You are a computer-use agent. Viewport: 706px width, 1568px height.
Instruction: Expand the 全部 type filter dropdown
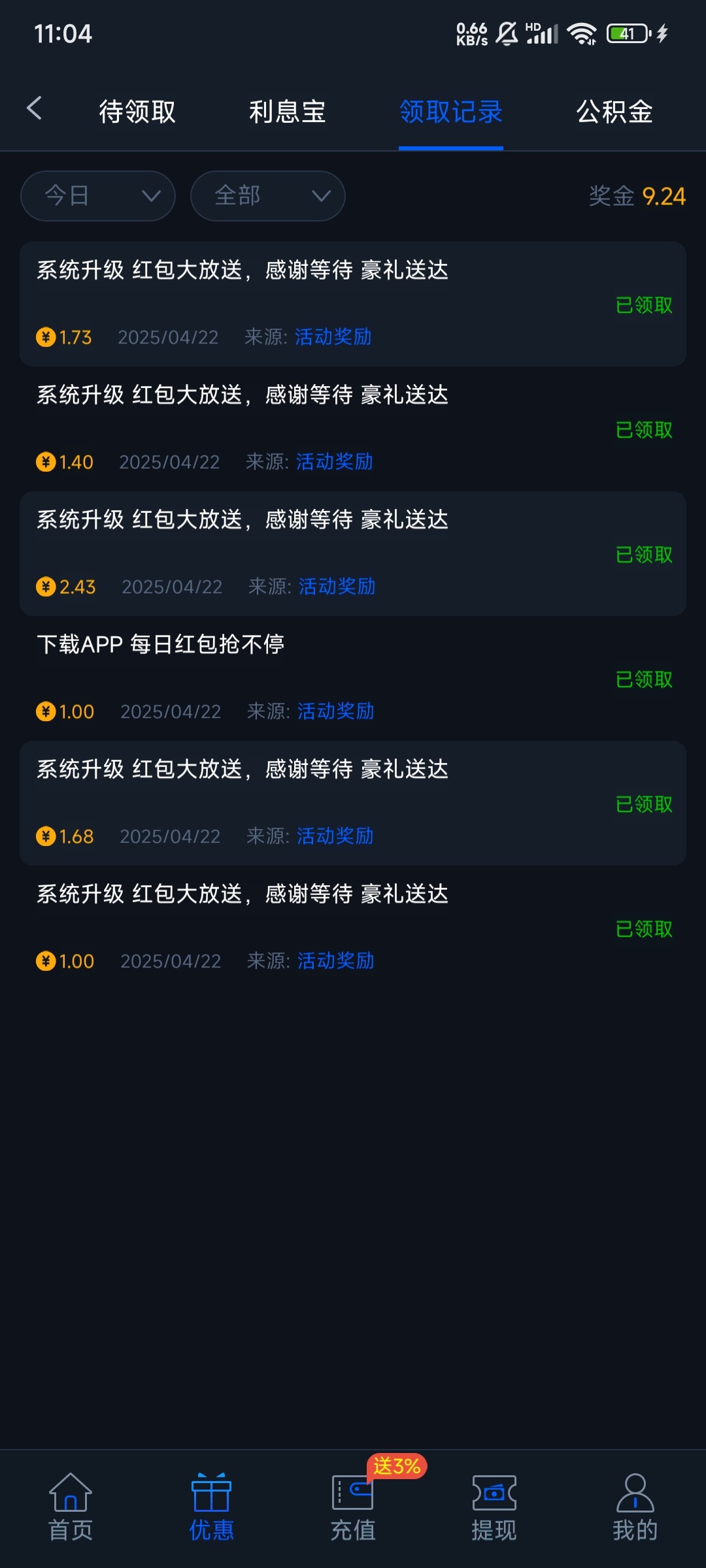[x=268, y=196]
